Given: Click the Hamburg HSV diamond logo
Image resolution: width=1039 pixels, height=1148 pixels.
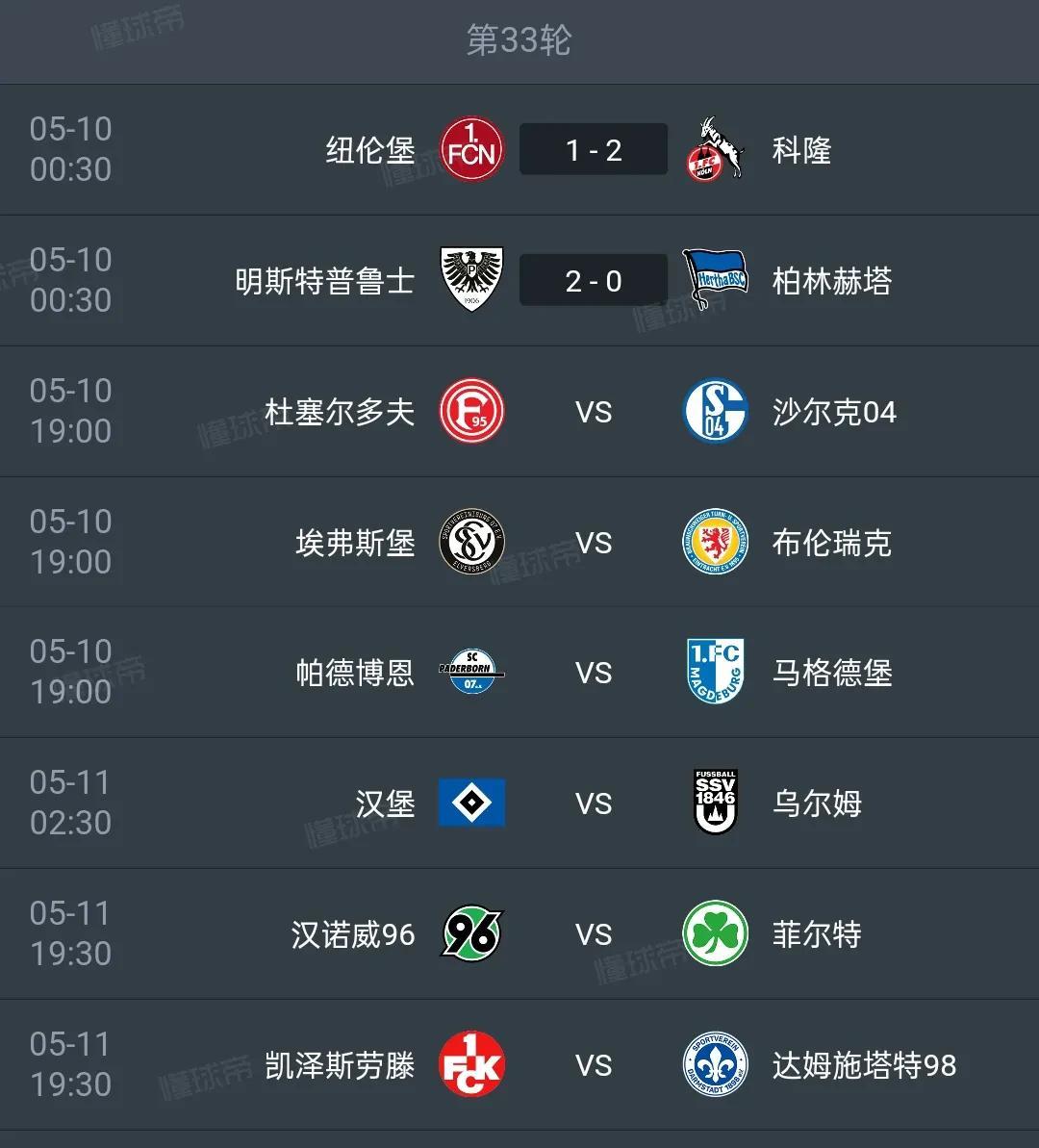Looking at the screenshot, I should pos(471,804).
